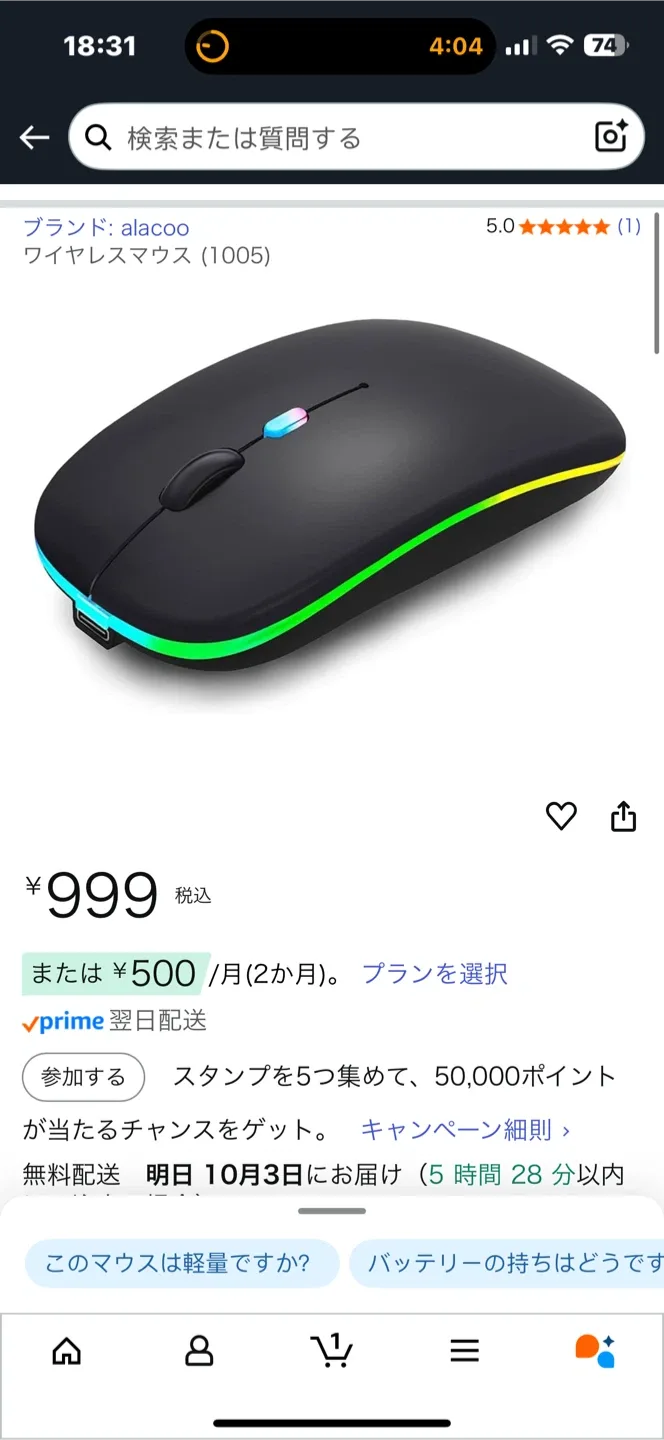Open the search or ask field

click(340, 138)
